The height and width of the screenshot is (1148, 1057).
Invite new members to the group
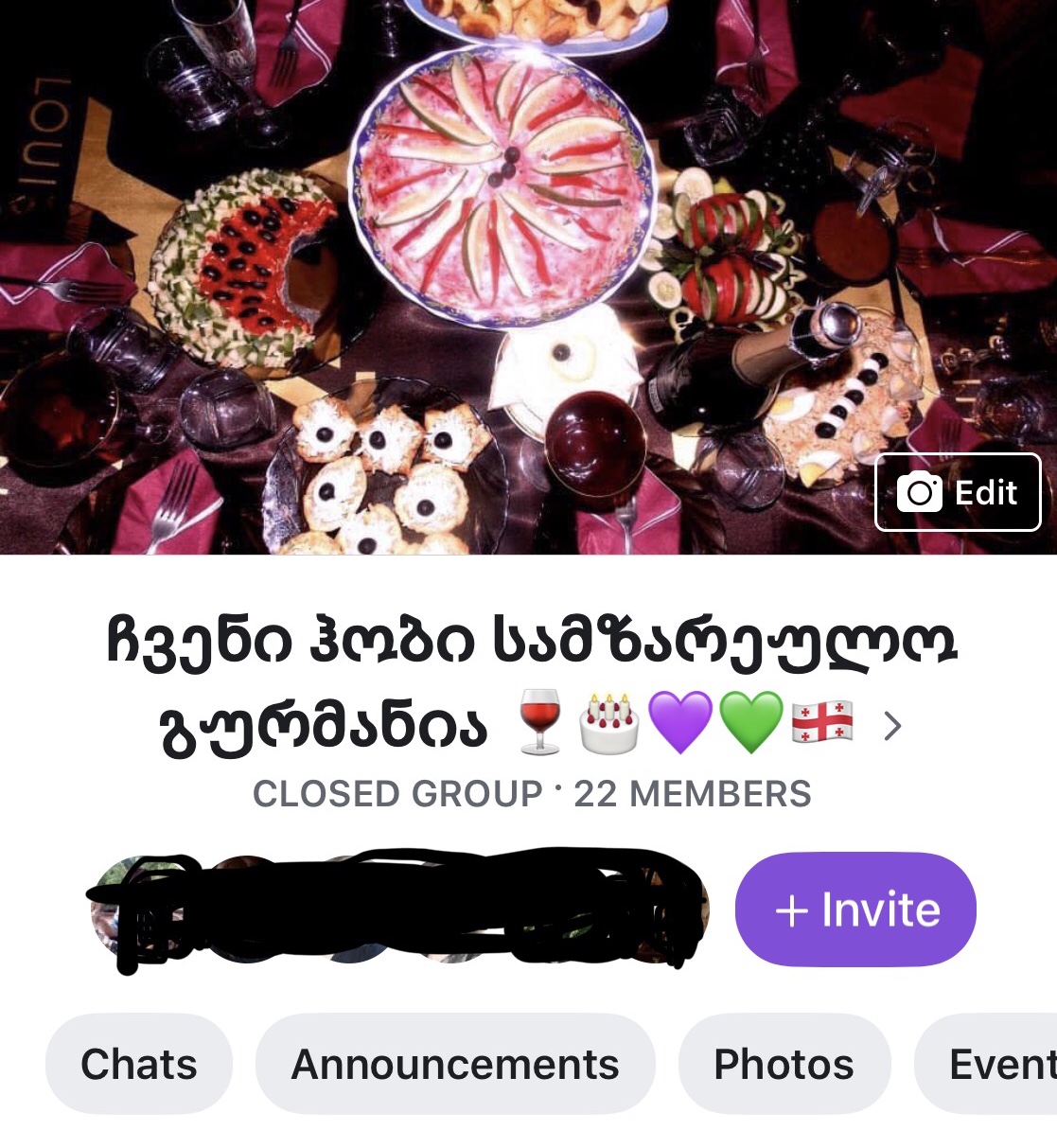pos(855,910)
